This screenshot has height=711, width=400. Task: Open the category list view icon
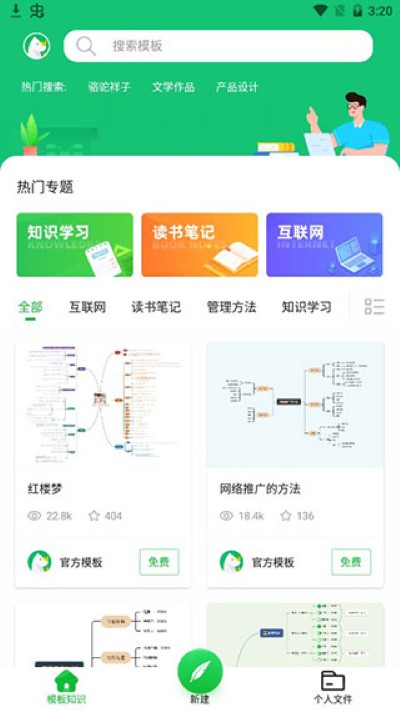pyautogui.click(x=375, y=307)
